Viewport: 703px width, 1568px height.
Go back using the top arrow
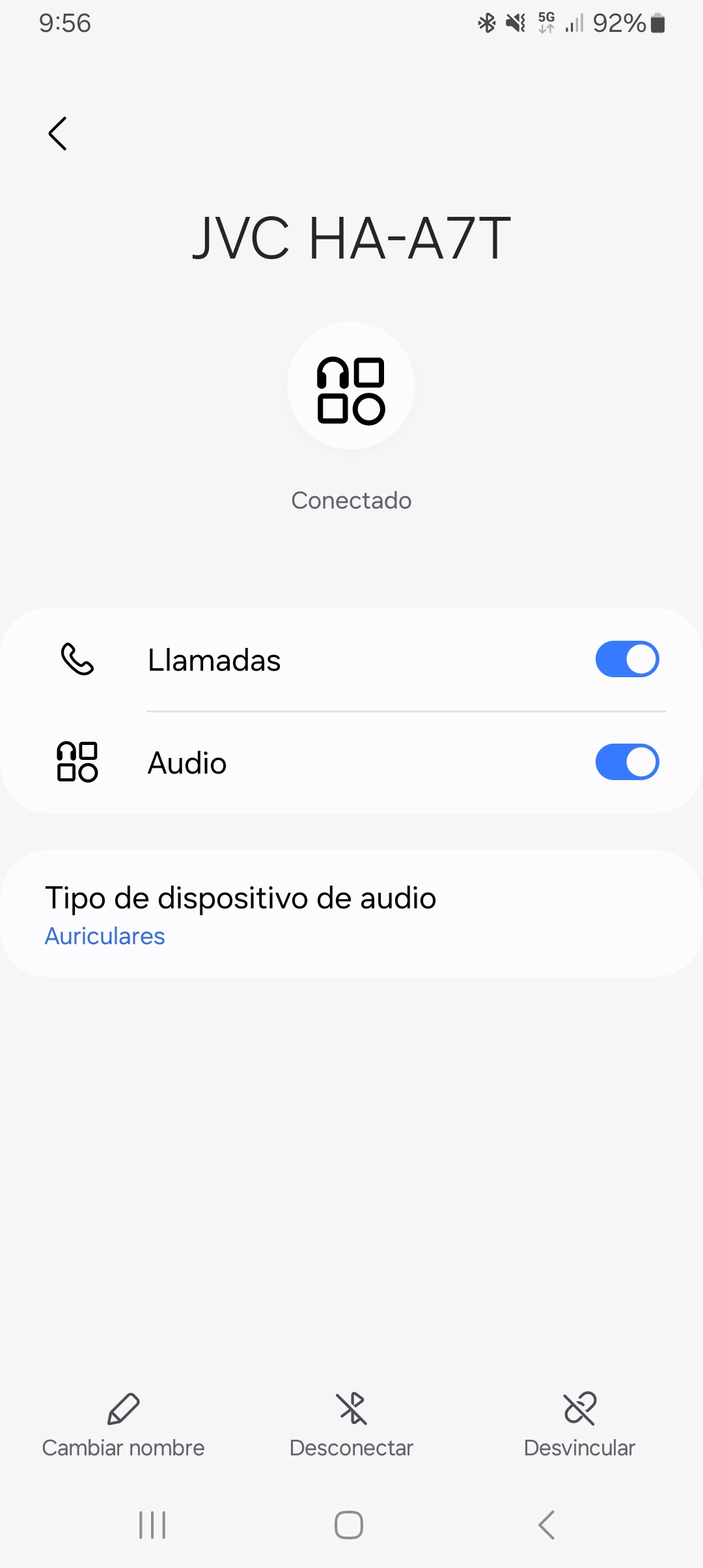[58, 133]
